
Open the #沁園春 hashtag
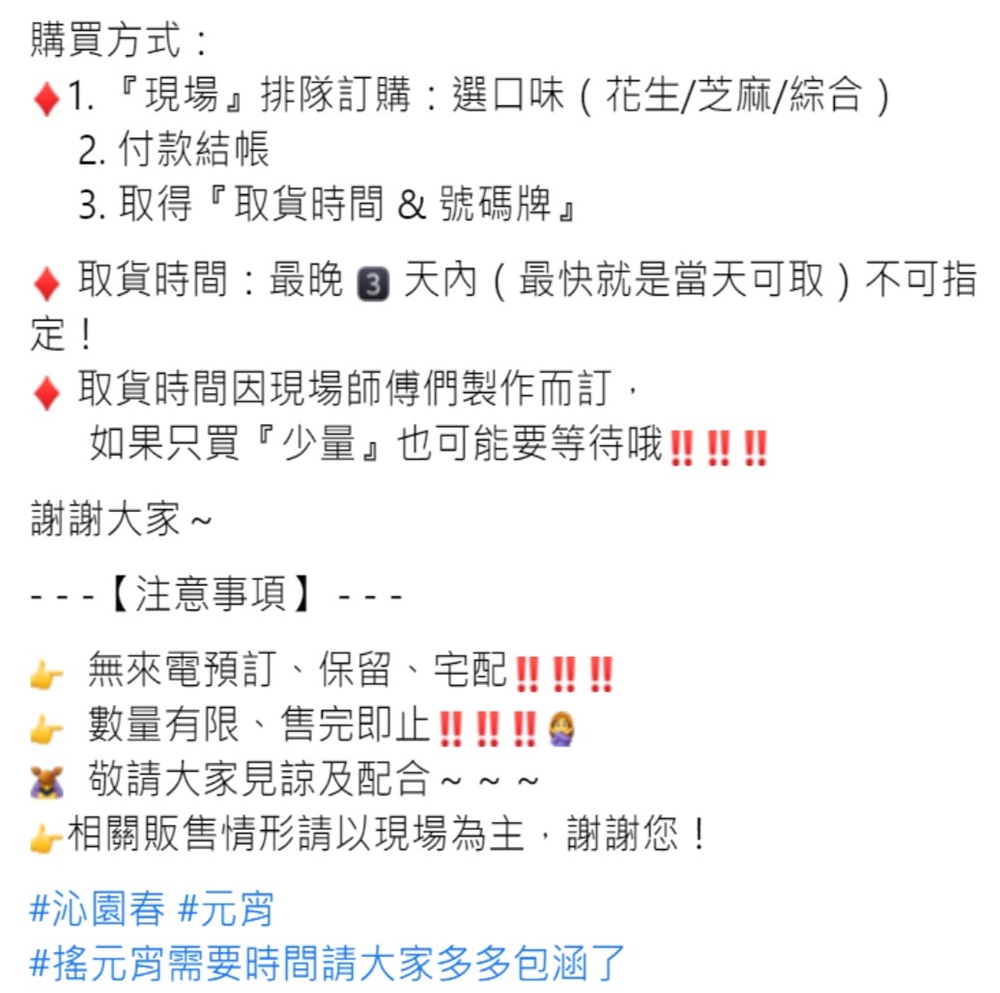pos(98,910)
